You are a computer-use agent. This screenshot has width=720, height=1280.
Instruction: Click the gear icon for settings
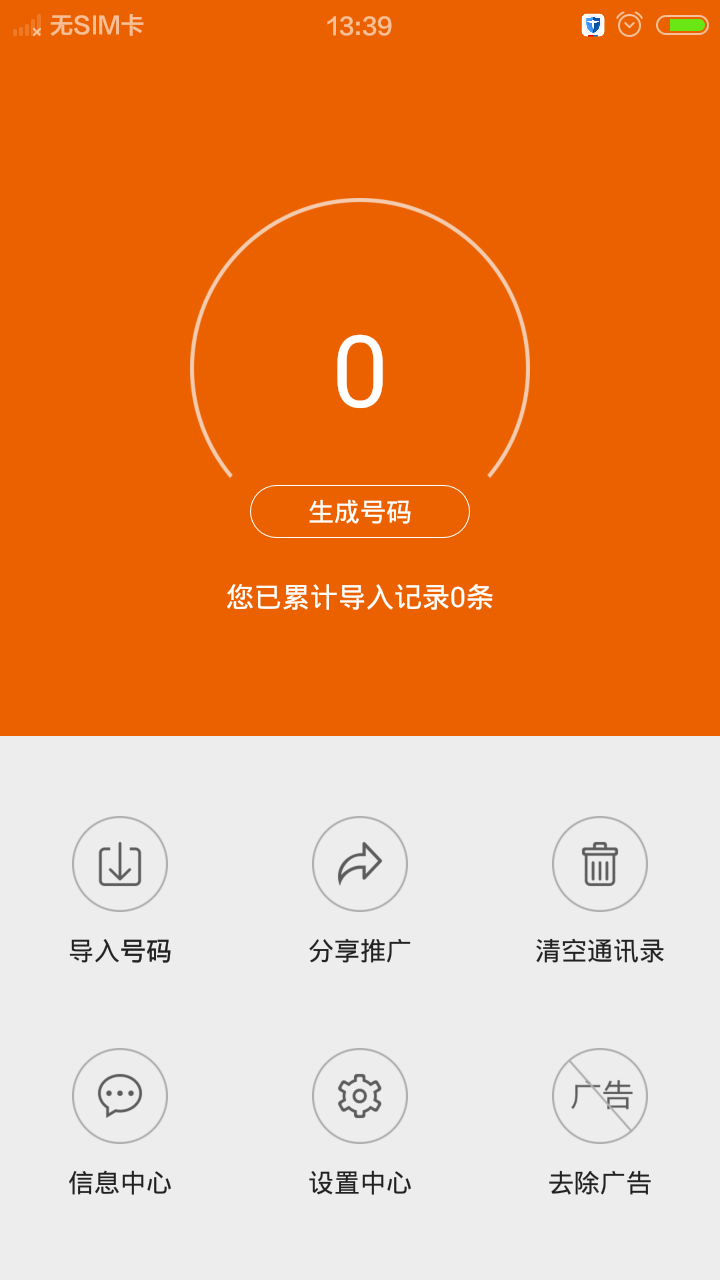click(x=360, y=1095)
